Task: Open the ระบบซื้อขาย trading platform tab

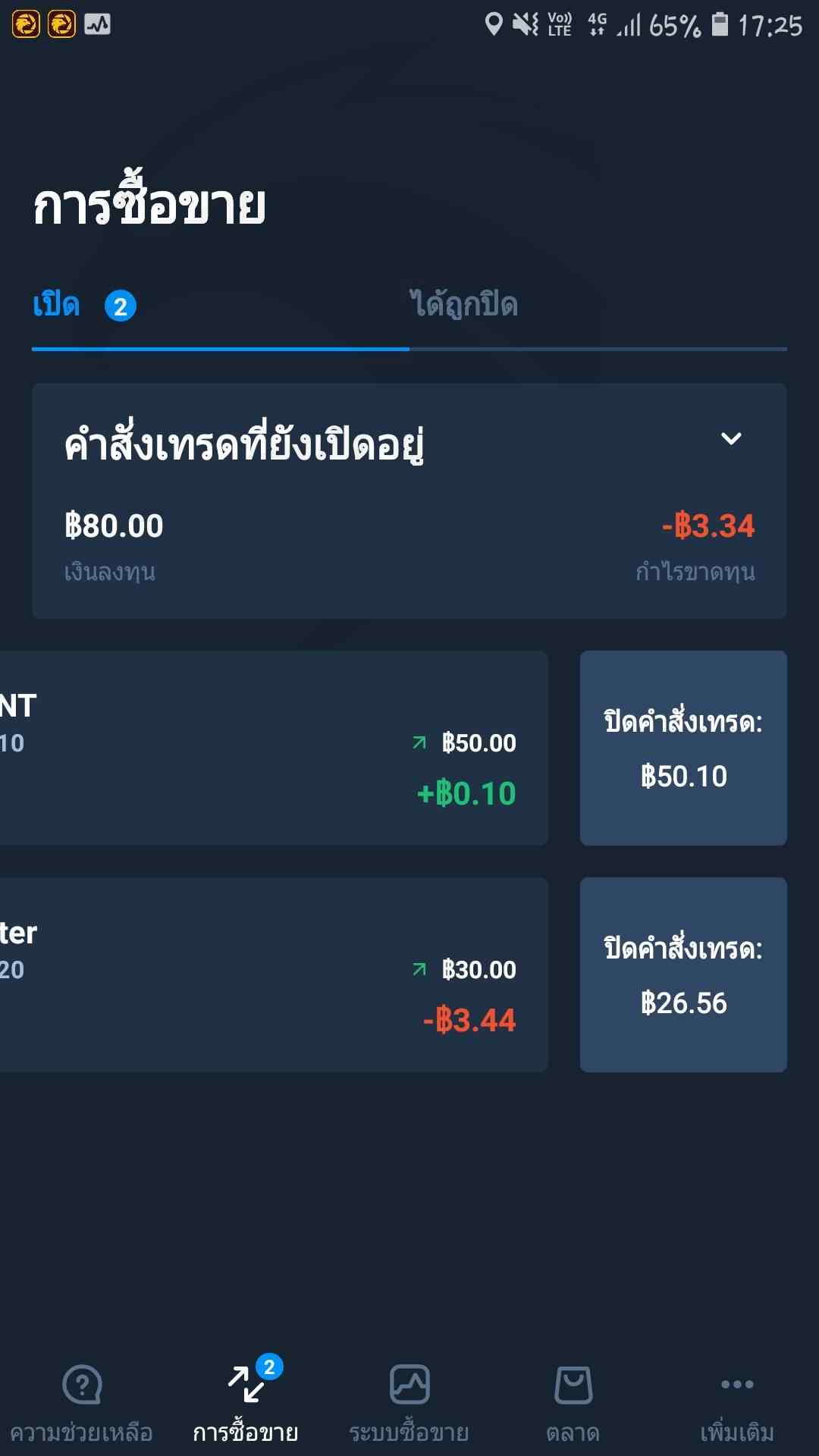Action: click(409, 1403)
